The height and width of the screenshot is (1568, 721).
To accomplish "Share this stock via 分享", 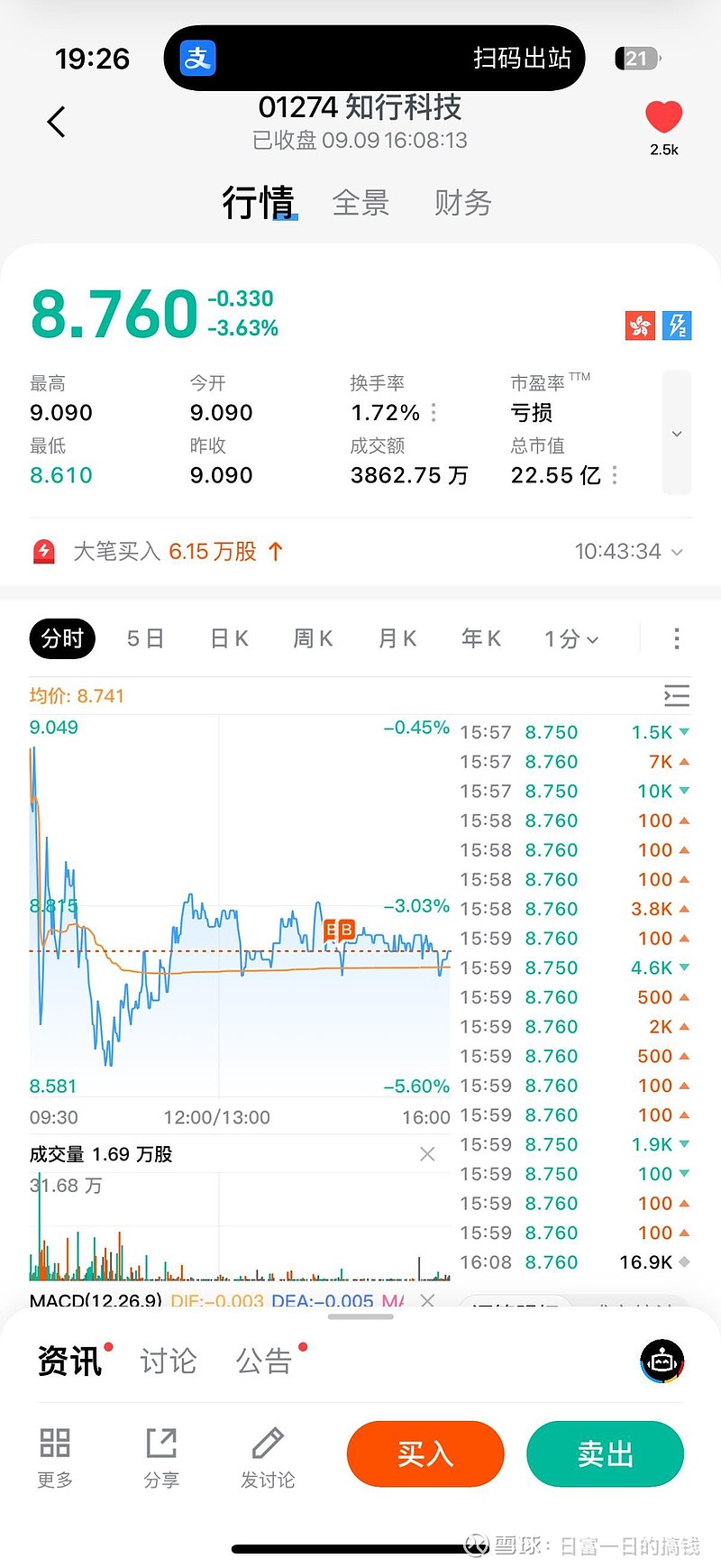I will coord(161,1456).
